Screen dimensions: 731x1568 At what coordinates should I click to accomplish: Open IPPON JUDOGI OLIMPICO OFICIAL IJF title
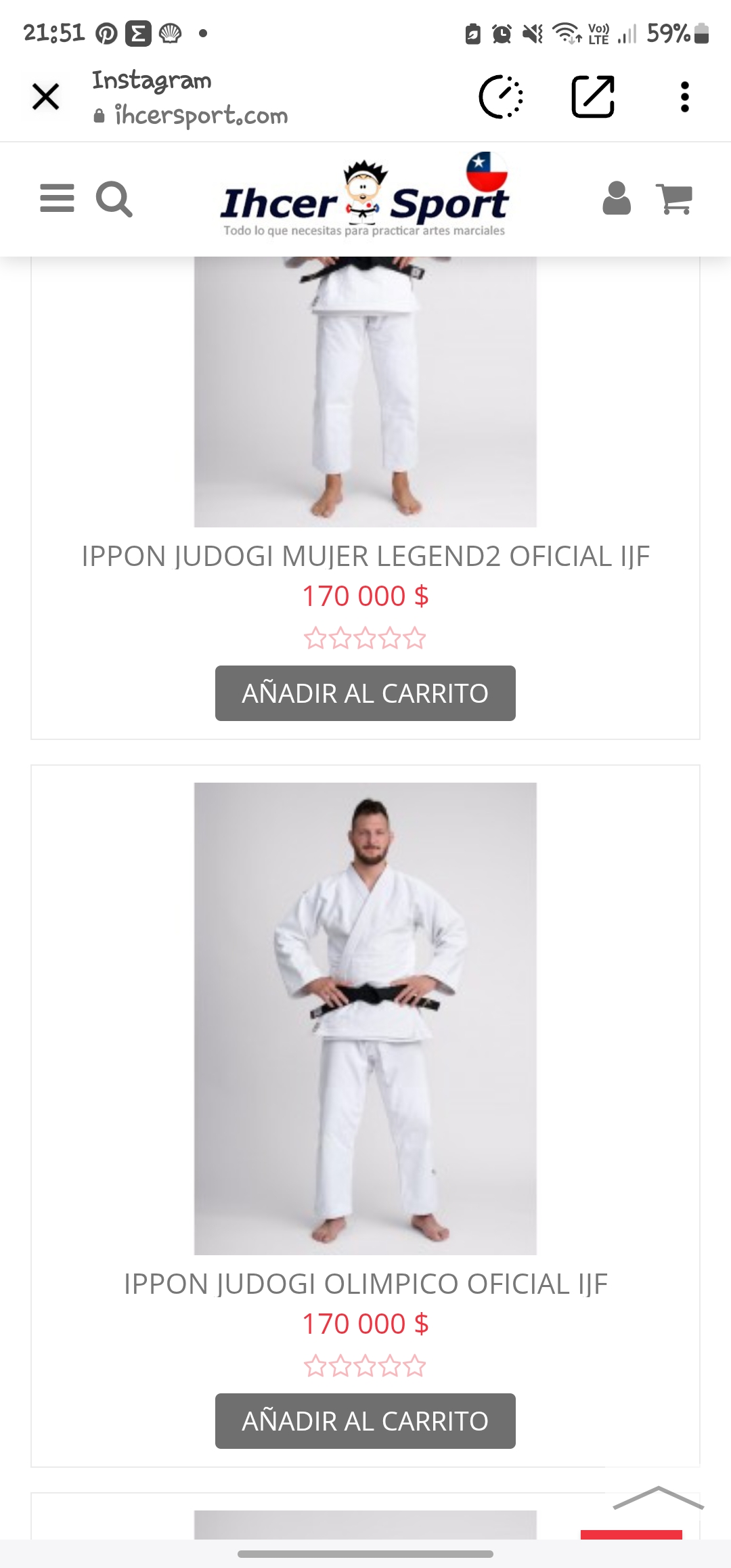coord(365,1284)
